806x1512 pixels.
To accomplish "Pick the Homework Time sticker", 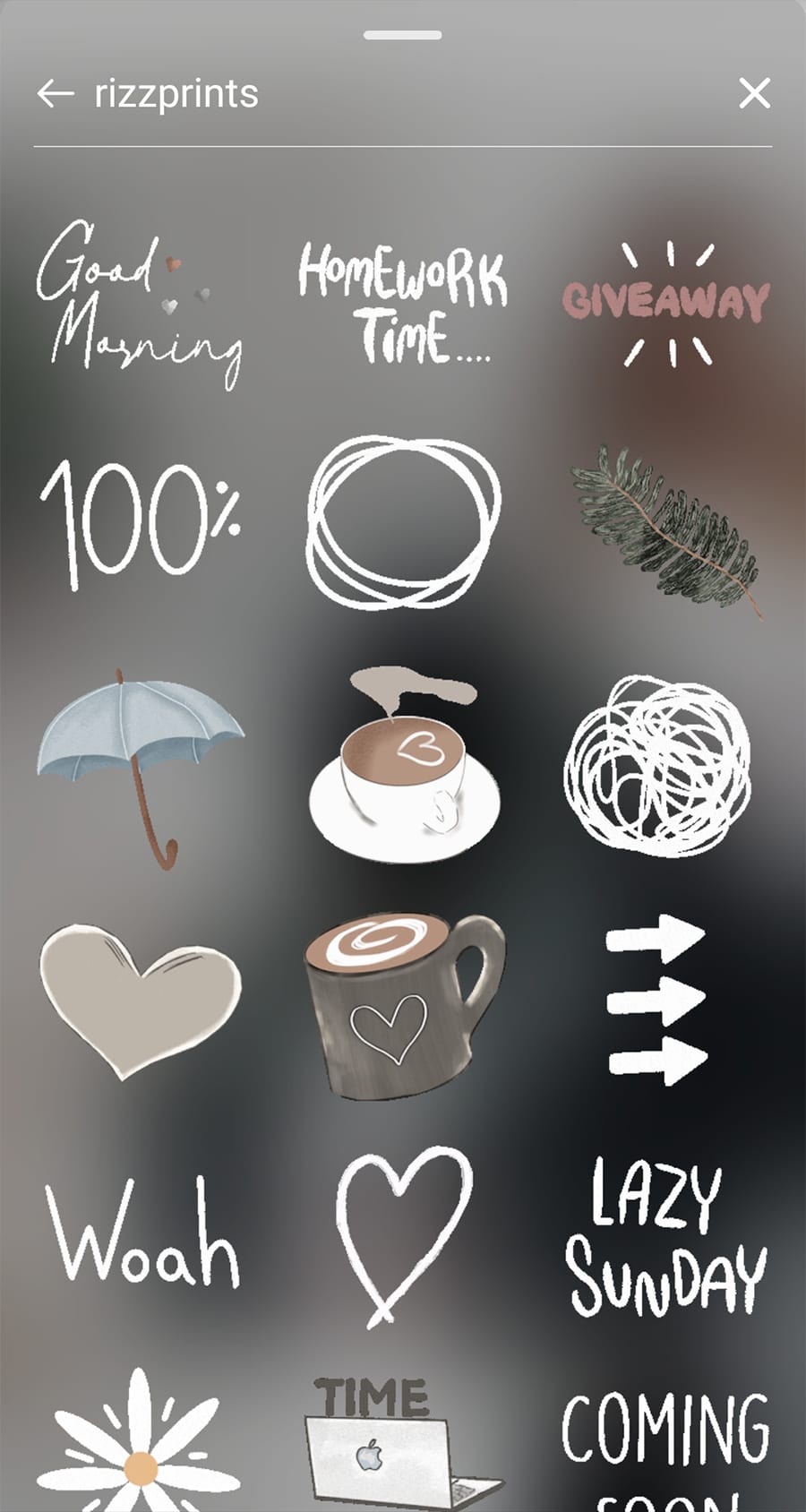I will pos(403,304).
